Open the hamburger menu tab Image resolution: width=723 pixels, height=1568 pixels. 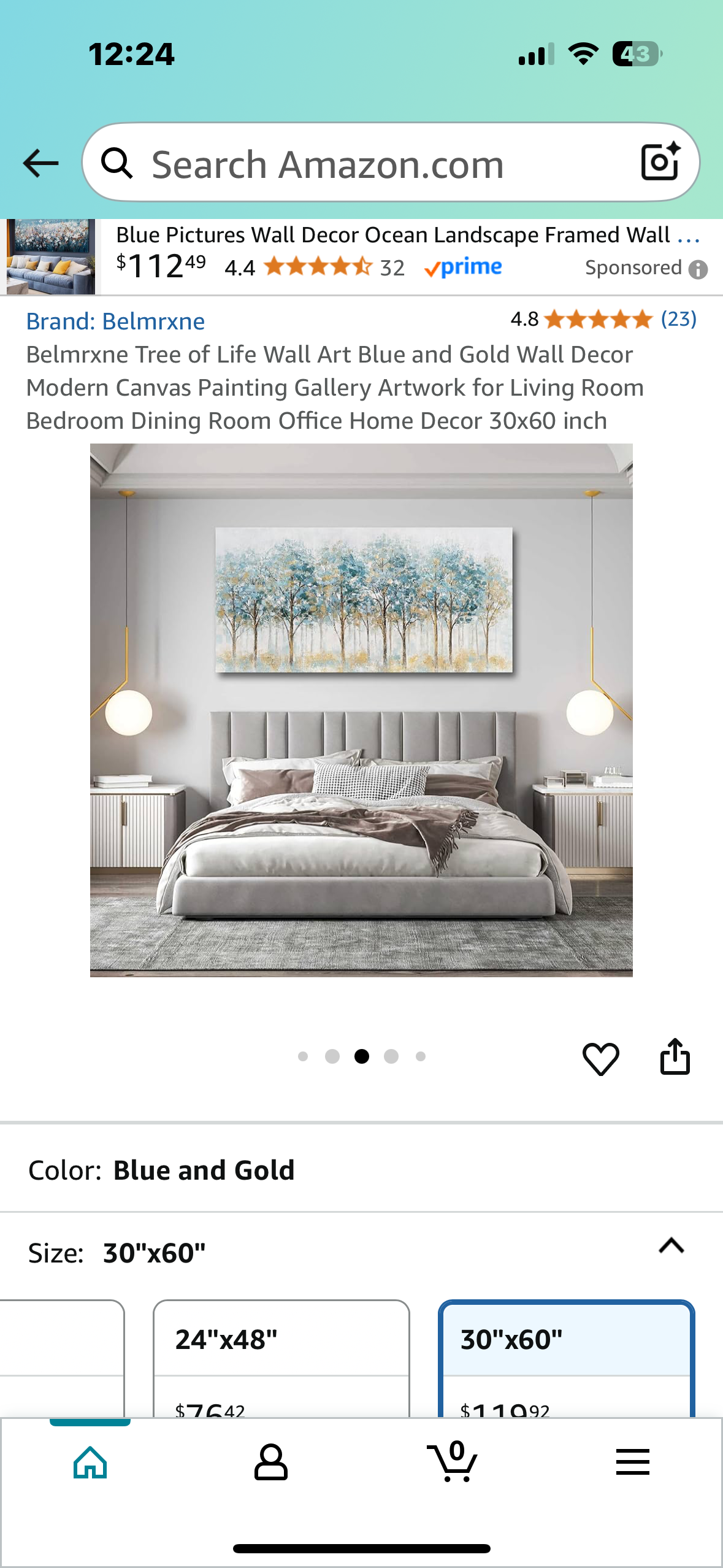pyautogui.click(x=632, y=1462)
